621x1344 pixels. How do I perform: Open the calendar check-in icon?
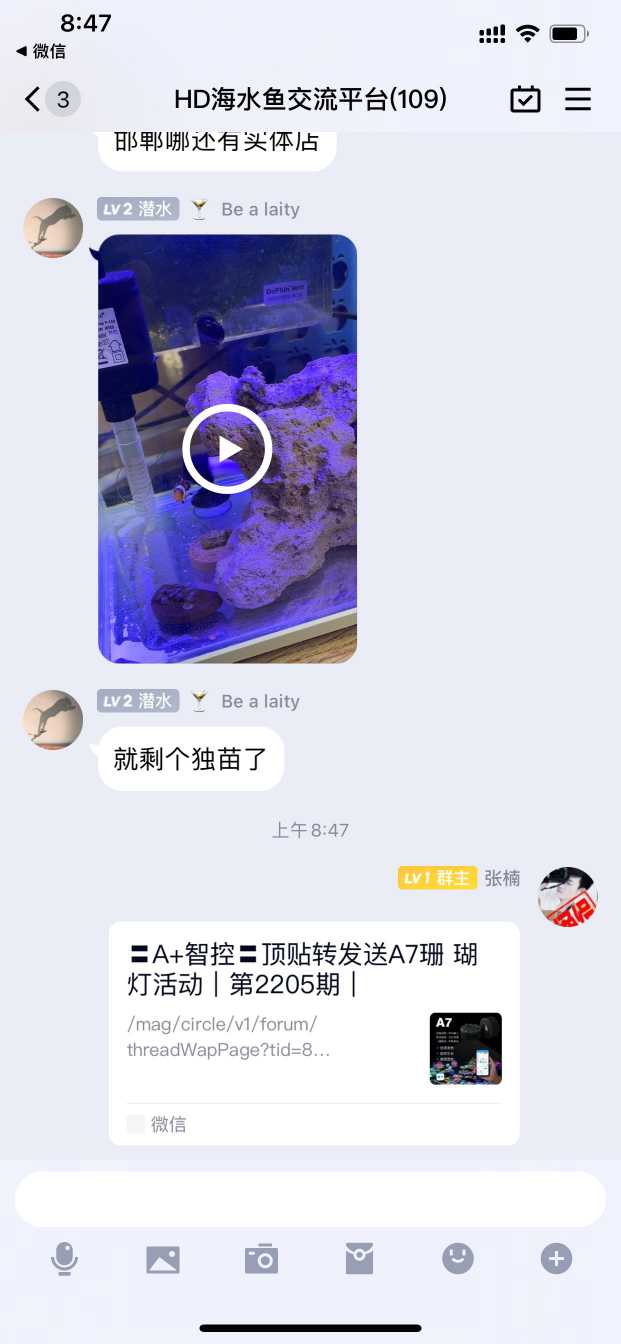tap(525, 99)
